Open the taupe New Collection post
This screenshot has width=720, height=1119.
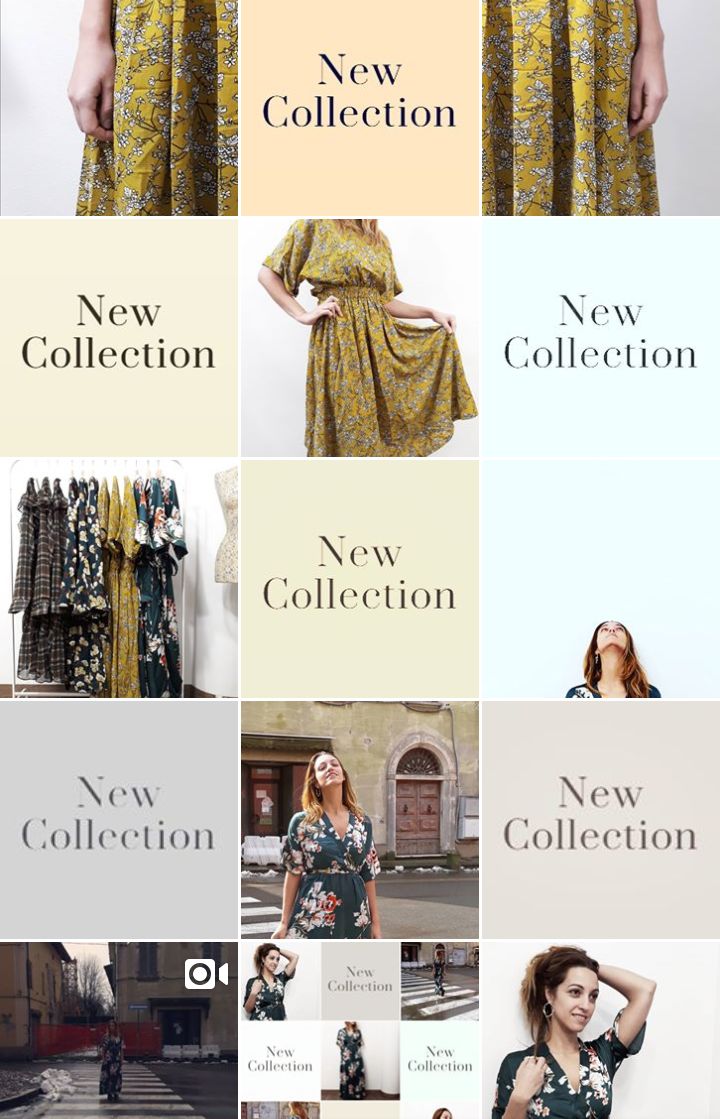click(600, 819)
